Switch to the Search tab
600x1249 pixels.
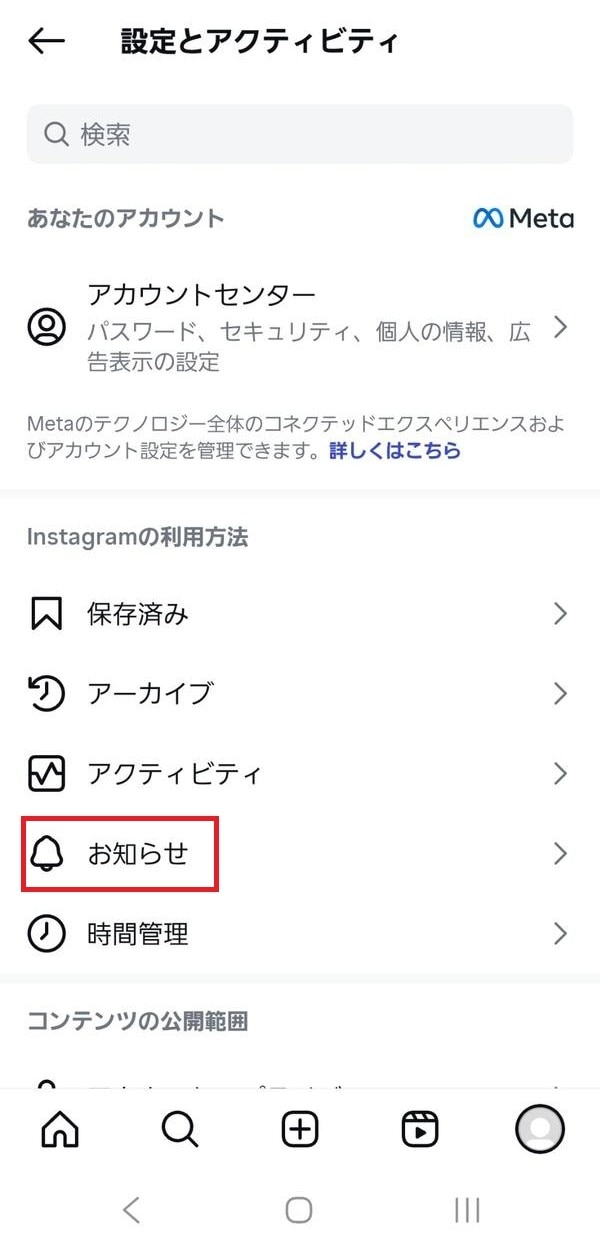(180, 1130)
